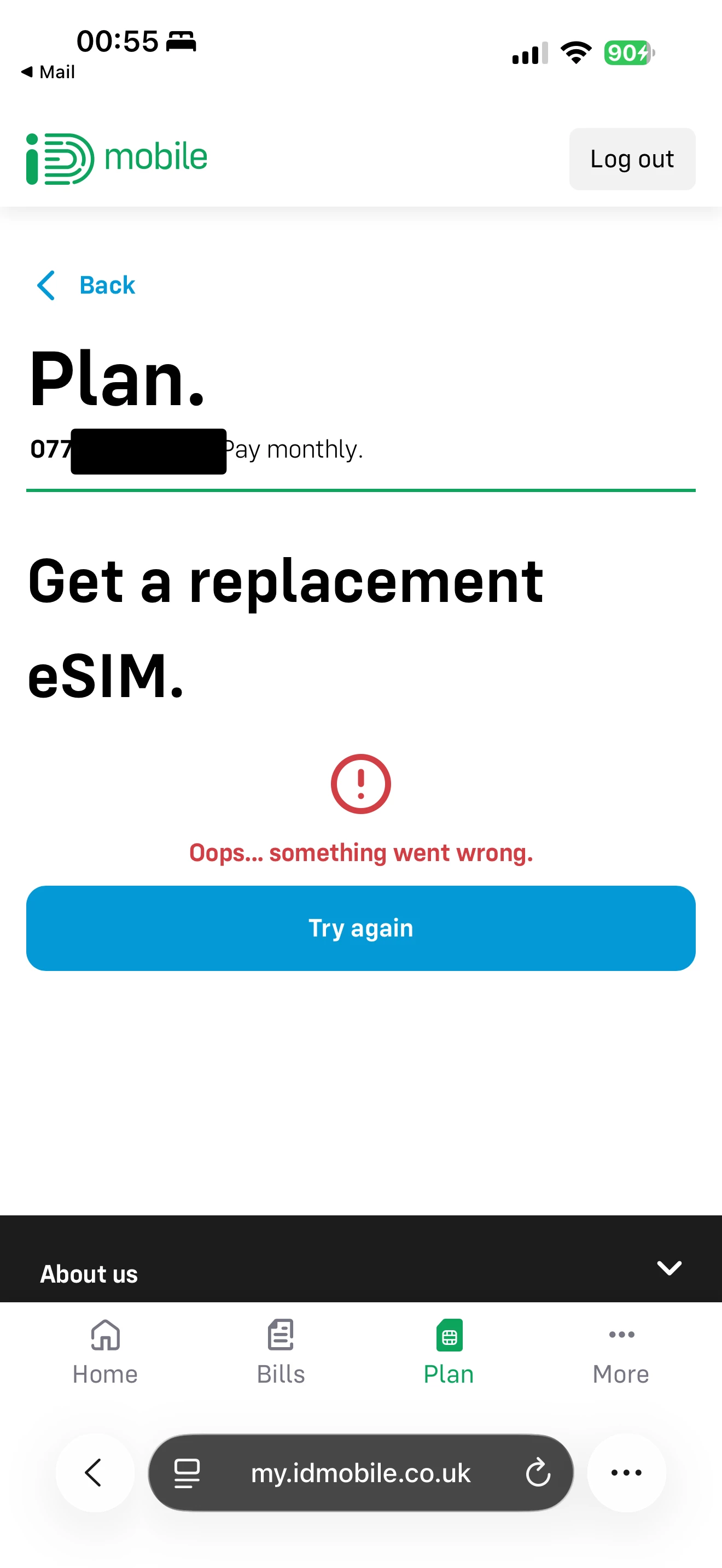Reload the page from the address bar
The height and width of the screenshot is (1568, 722).
(x=538, y=1473)
